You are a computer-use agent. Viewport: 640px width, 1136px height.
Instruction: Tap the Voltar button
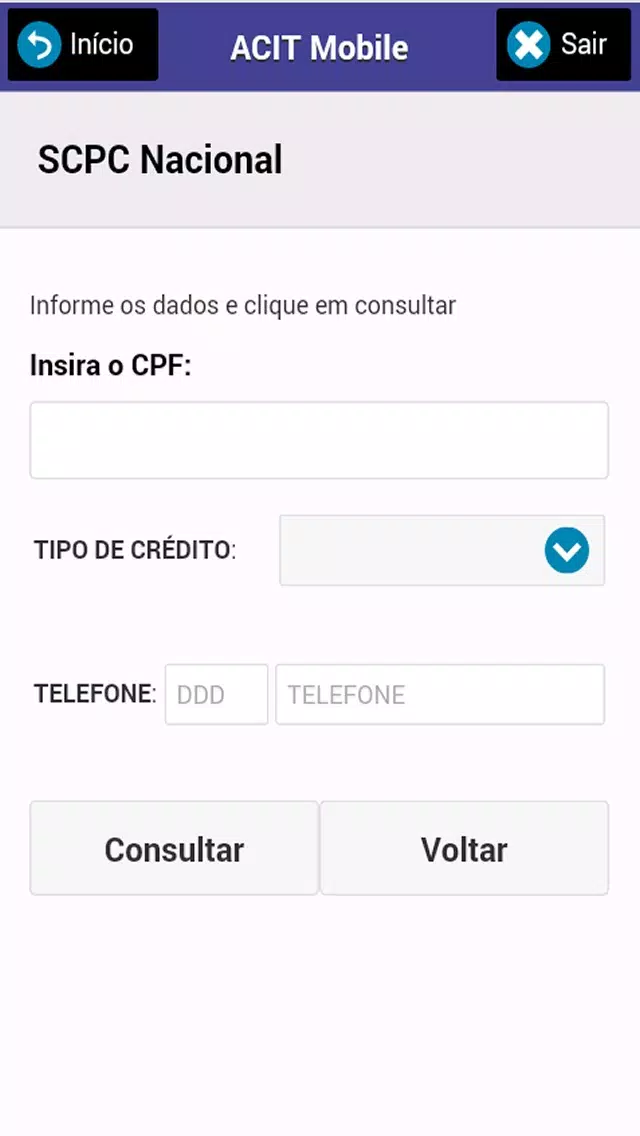464,848
